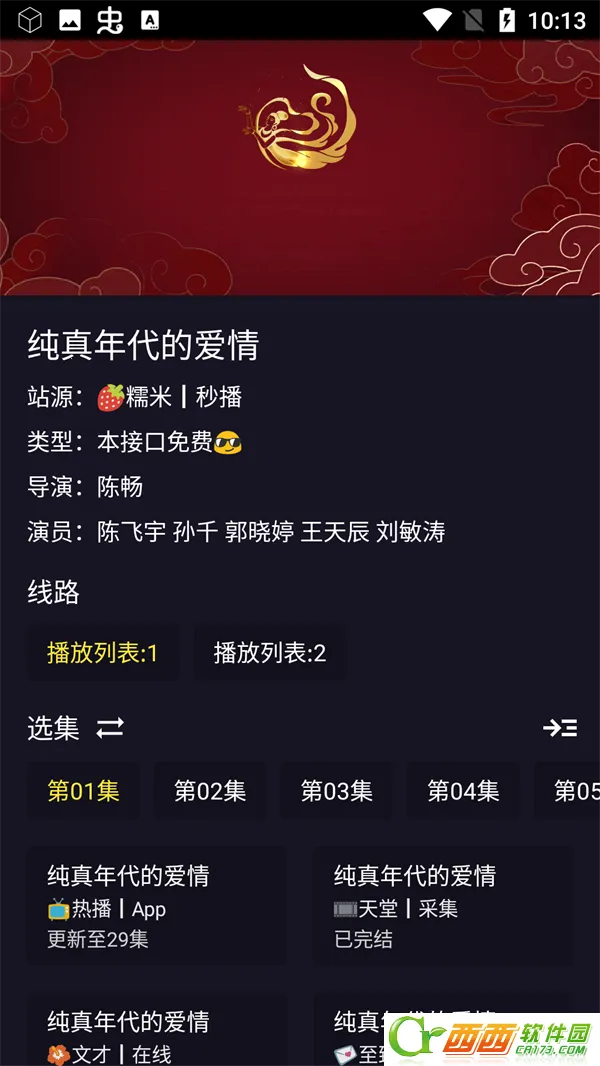
Task: Open the 天堂 | 采集 source card
Action: [x=443, y=906]
